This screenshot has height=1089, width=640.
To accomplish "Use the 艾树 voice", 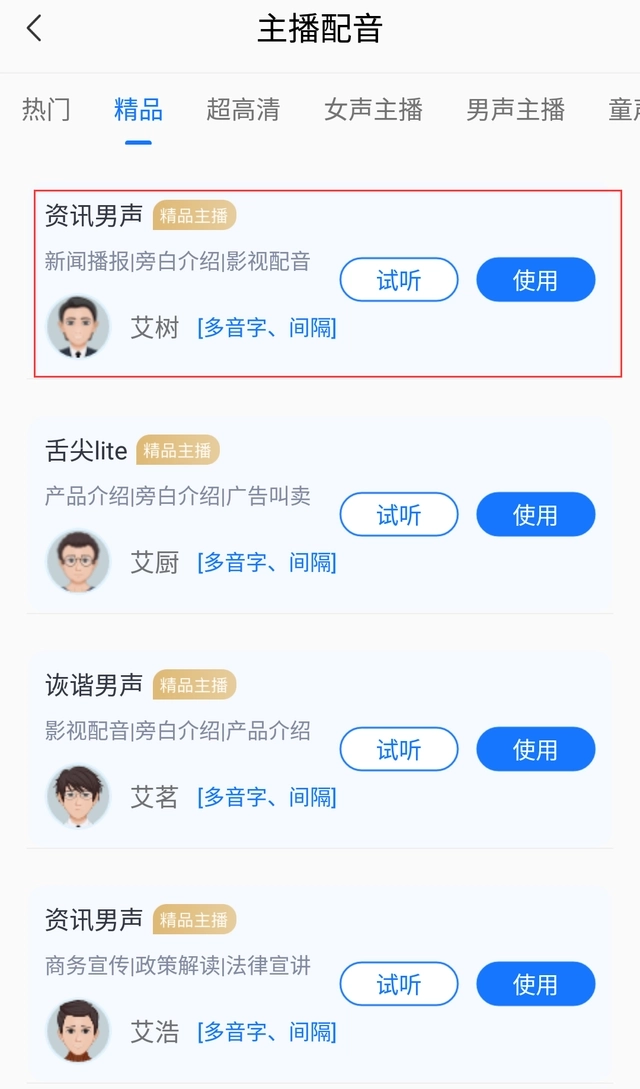I will (x=535, y=280).
